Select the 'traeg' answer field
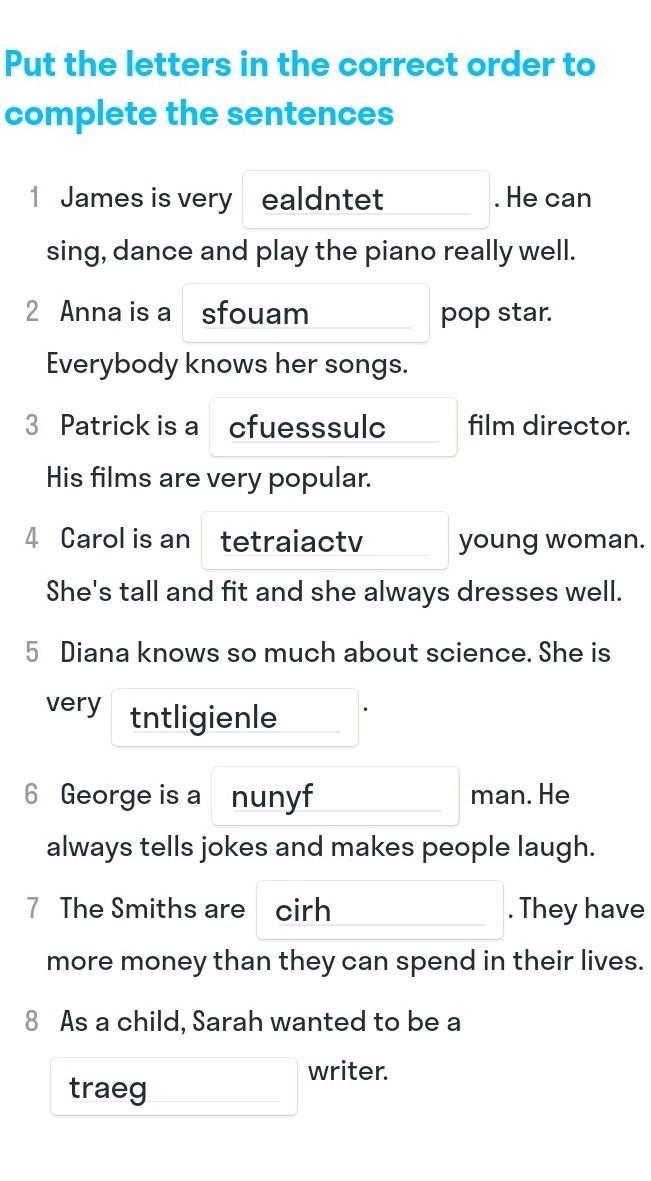651x1181 pixels. pos(174,1088)
